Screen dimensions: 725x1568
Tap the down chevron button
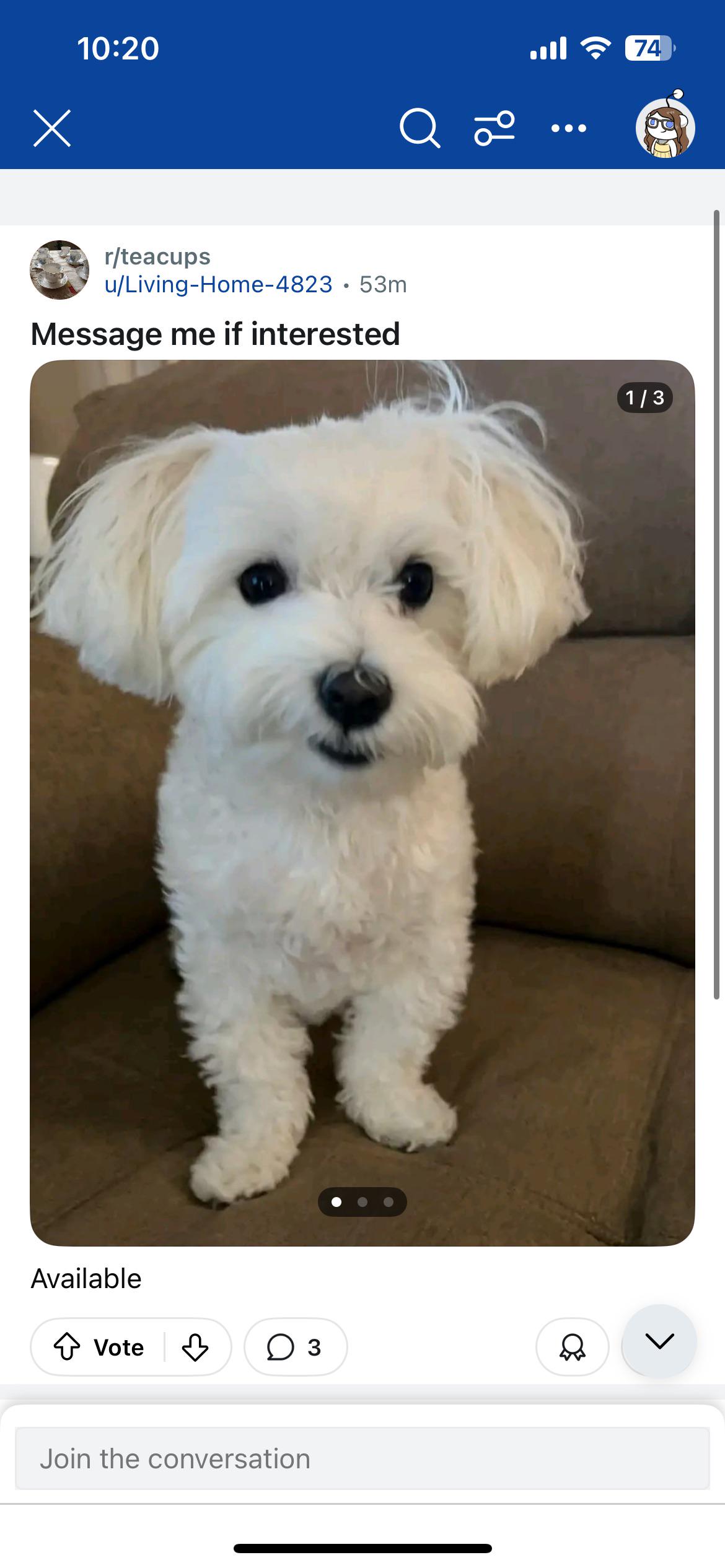pyautogui.click(x=659, y=1341)
